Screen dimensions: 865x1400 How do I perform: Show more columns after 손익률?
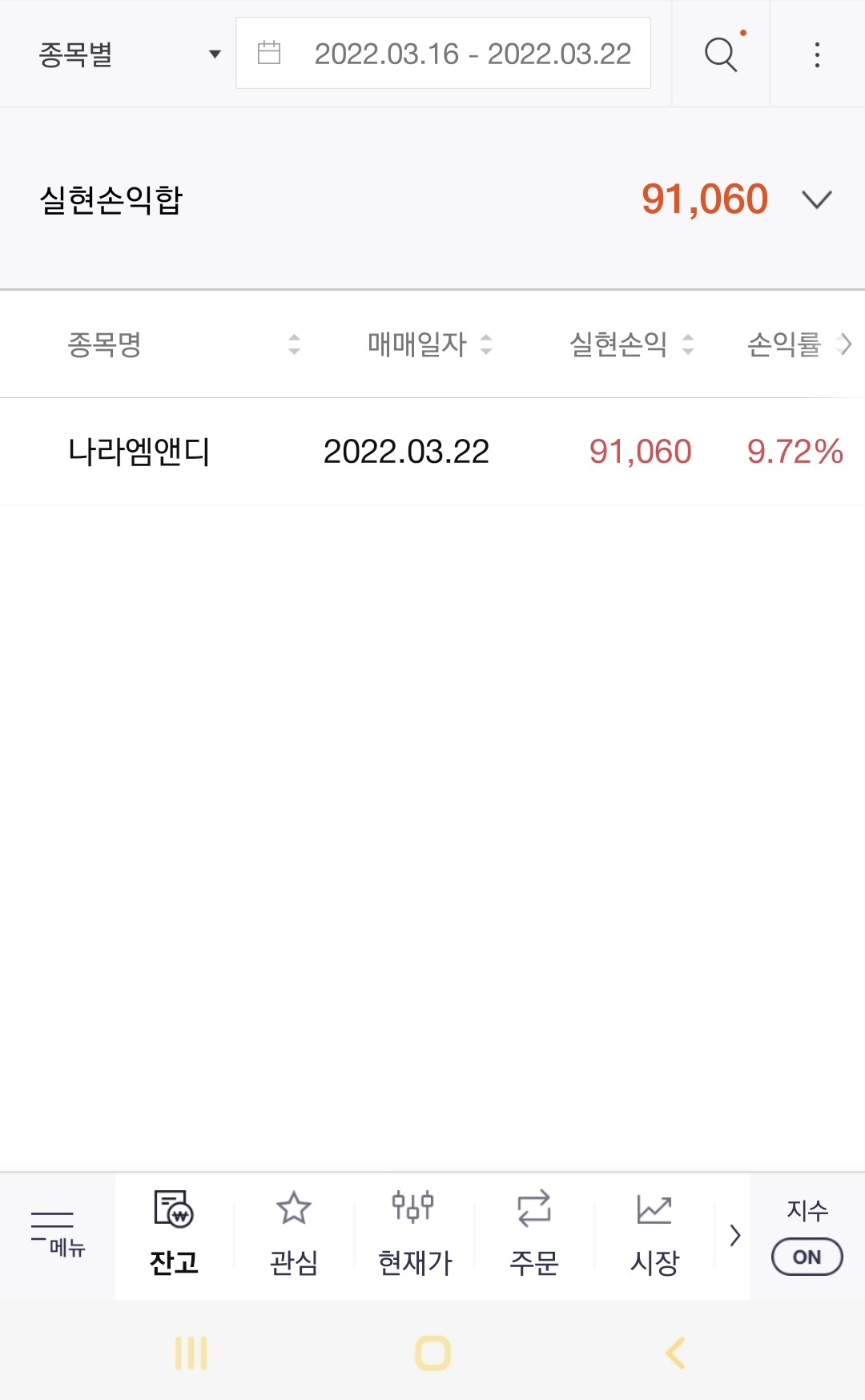coord(844,344)
